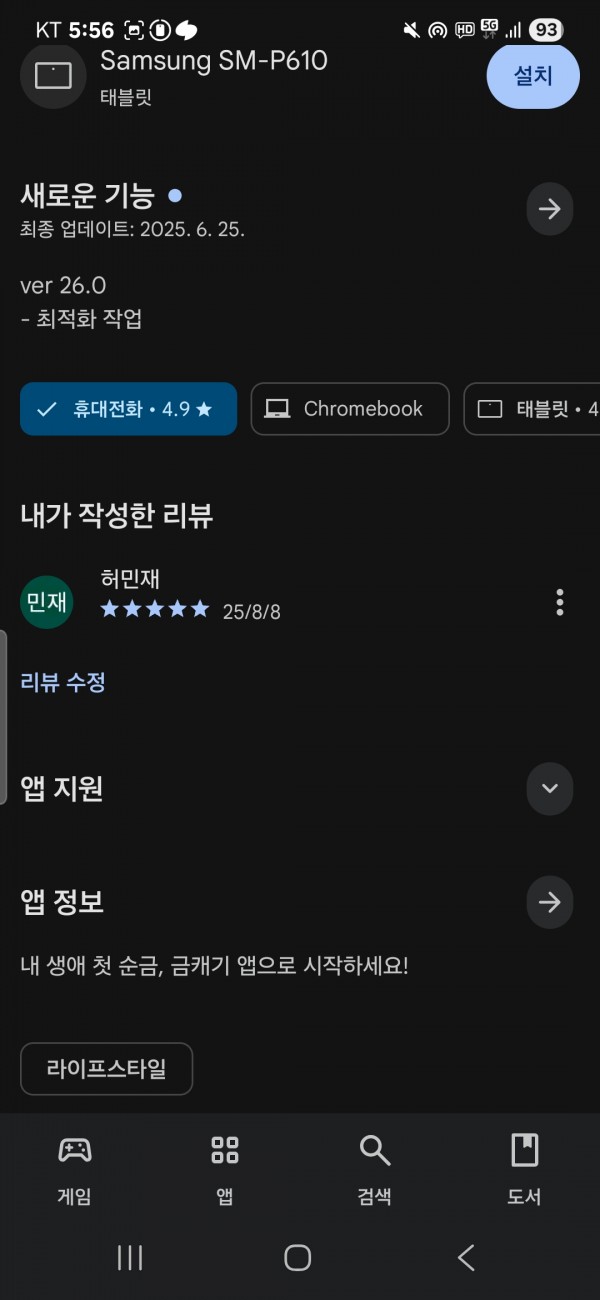Image resolution: width=600 pixels, height=1300 pixels.
Task: Select the 태블릿 device chip
Action: click(532, 409)
